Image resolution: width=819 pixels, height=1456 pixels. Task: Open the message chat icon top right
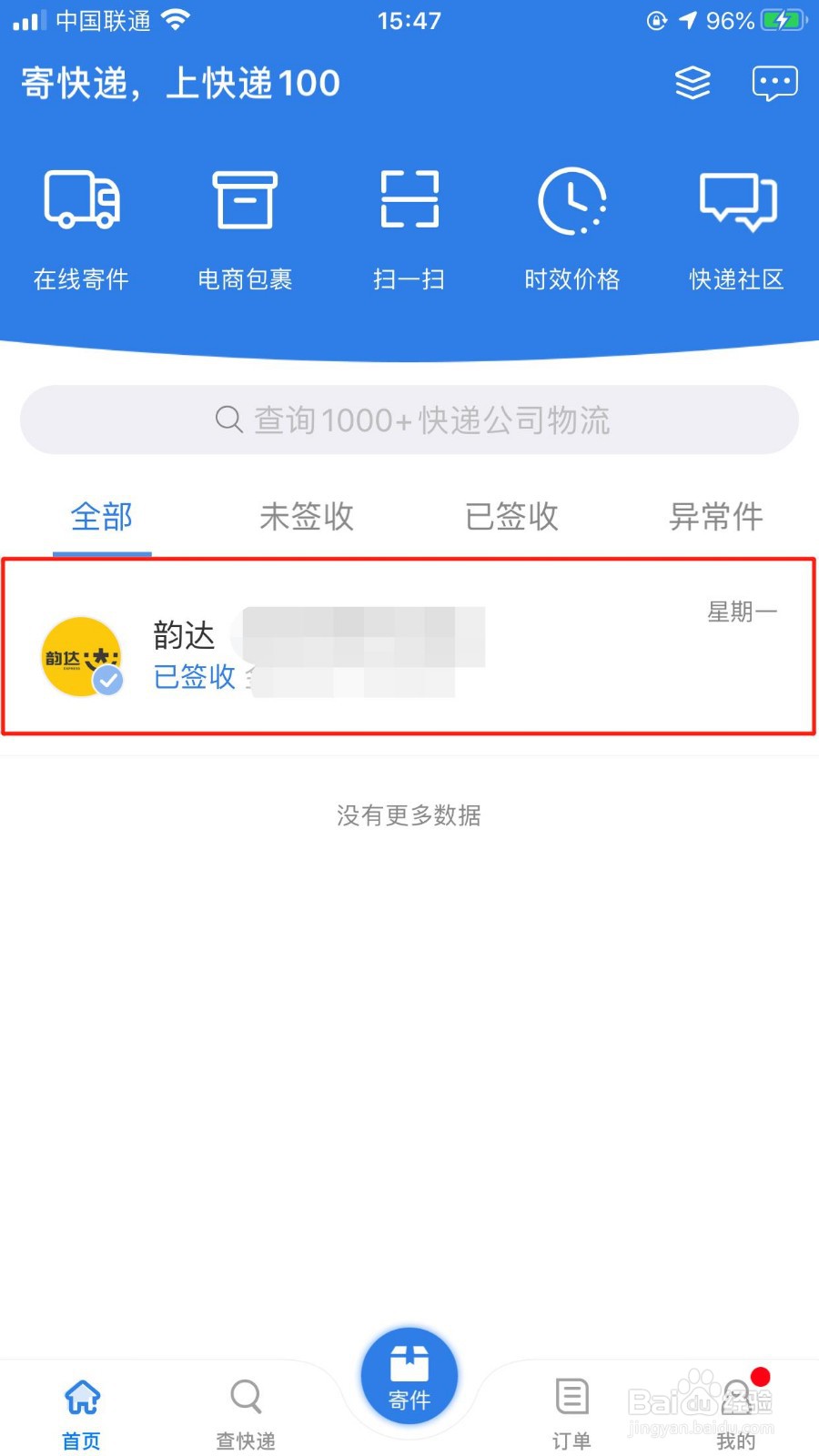pyautogui.click(x=774, y=83)
